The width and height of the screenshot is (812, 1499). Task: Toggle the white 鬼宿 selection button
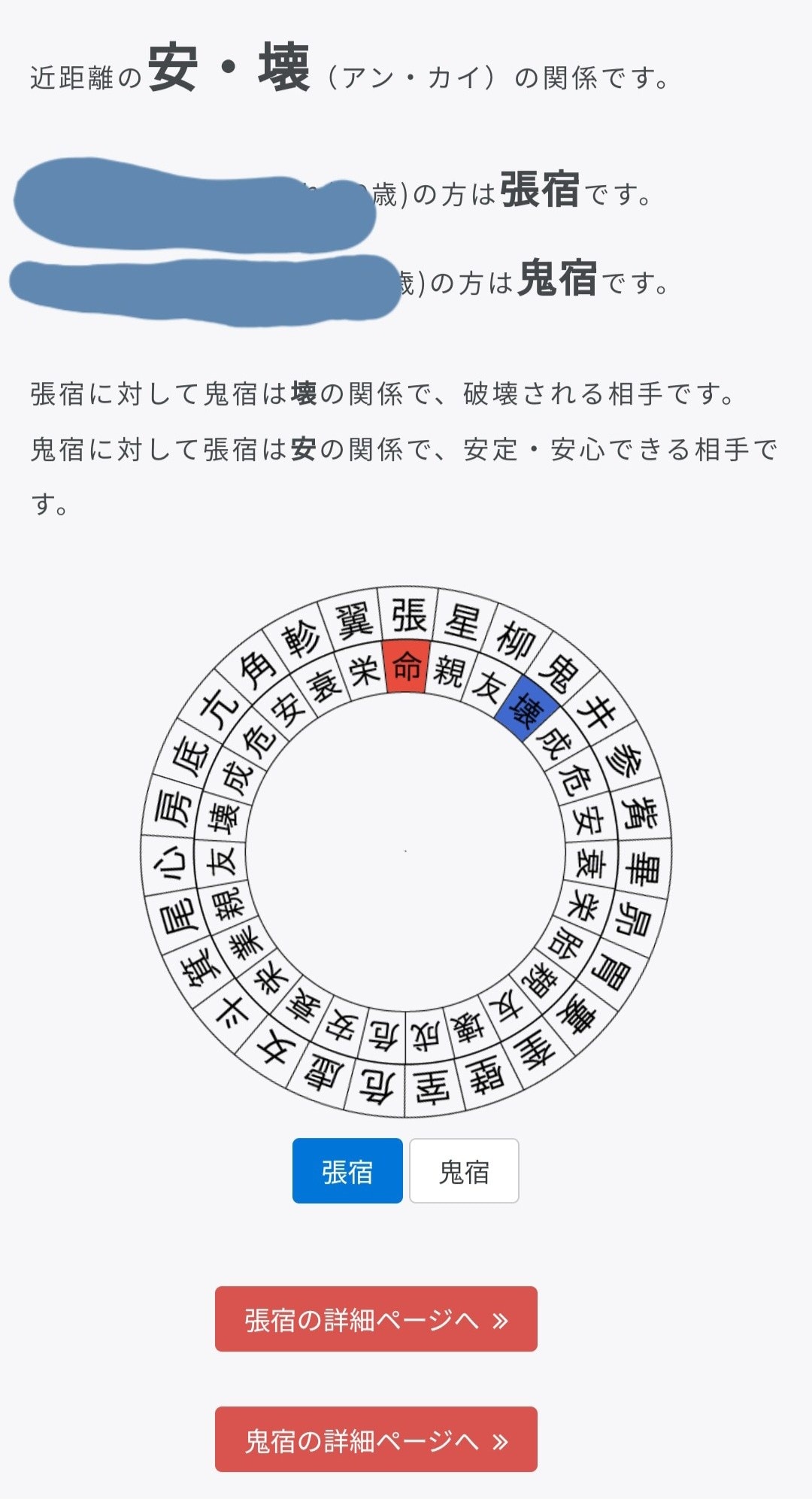pos(464,1170)
